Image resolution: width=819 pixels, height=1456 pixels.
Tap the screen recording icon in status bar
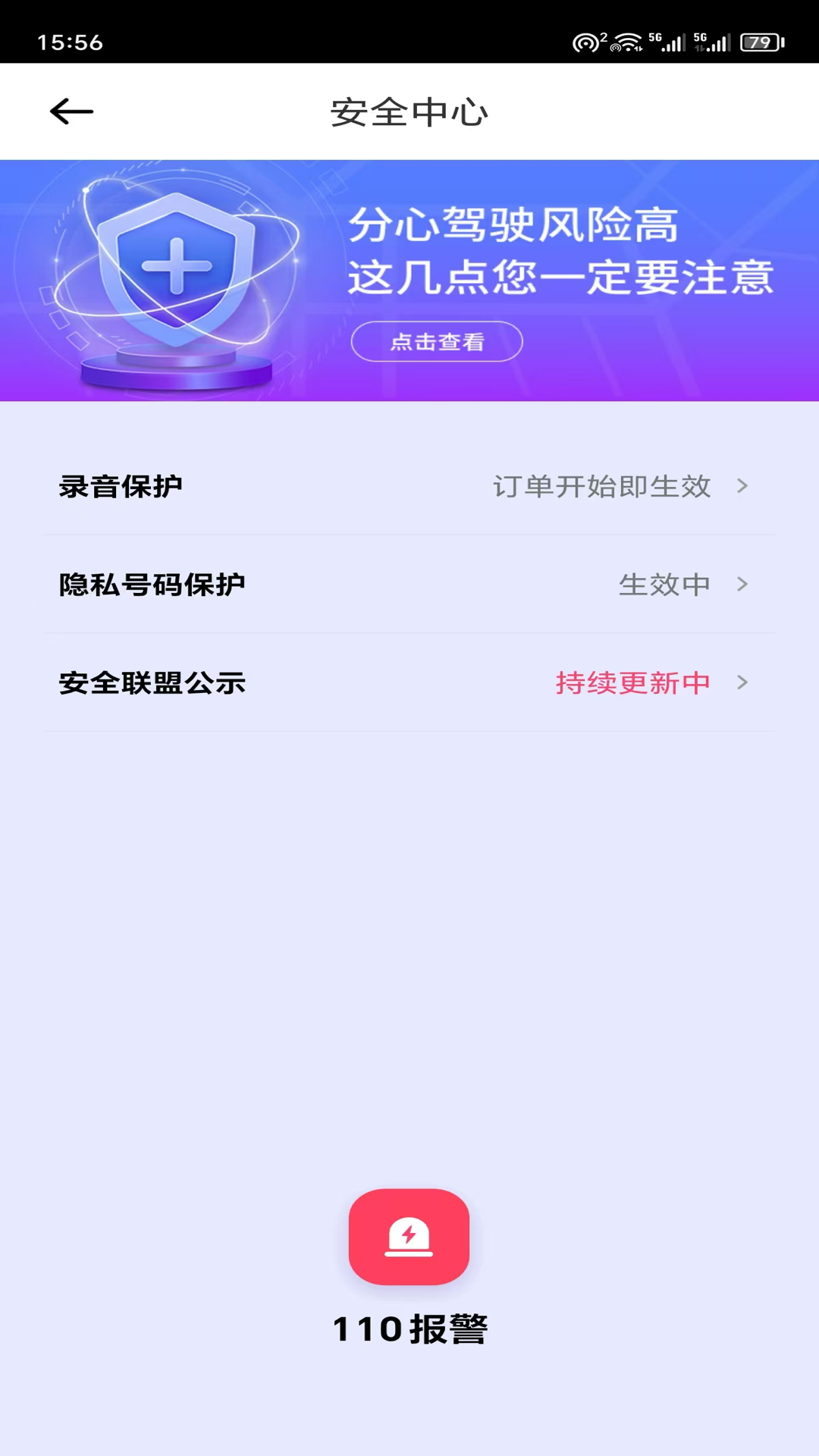(585, 43)
